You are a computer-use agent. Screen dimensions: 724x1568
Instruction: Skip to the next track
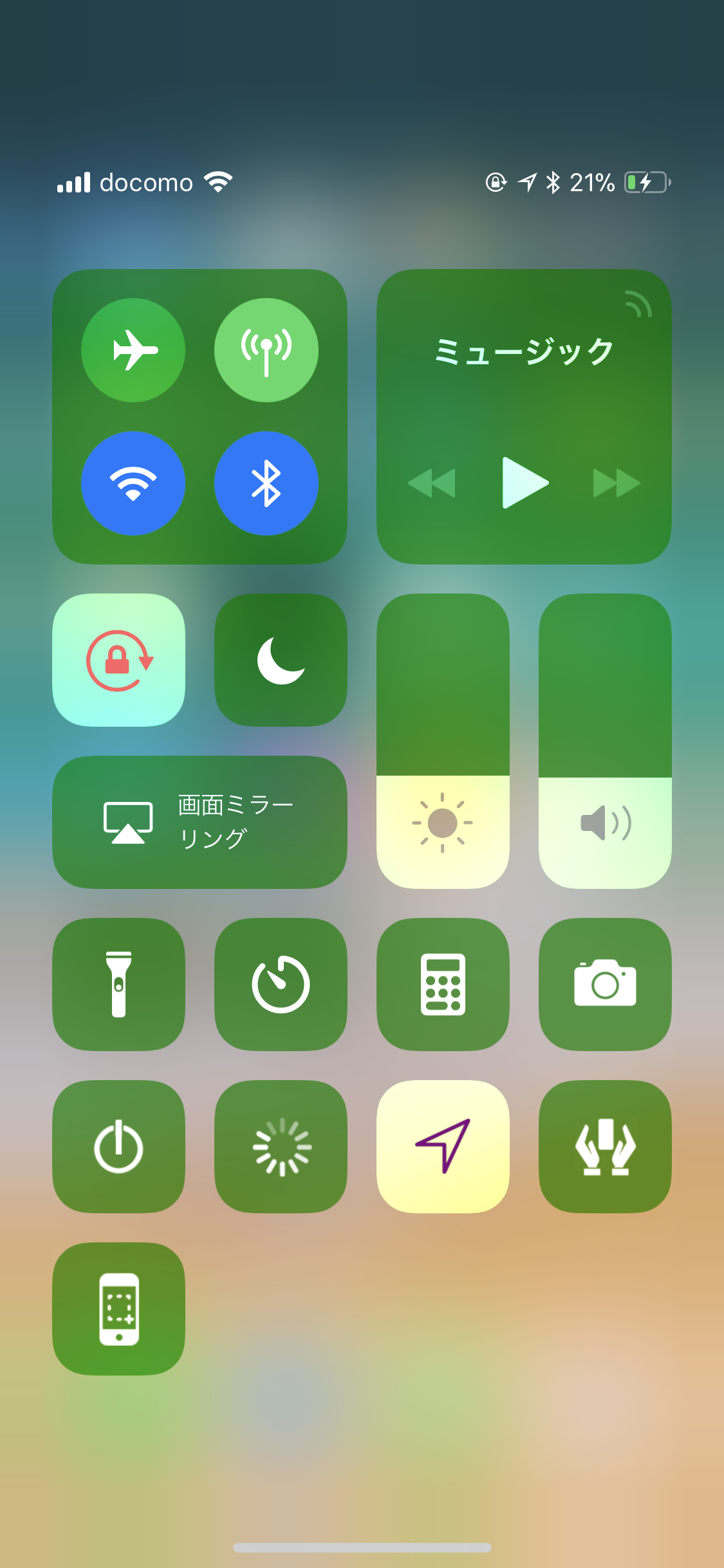click(x=616, y=483)
